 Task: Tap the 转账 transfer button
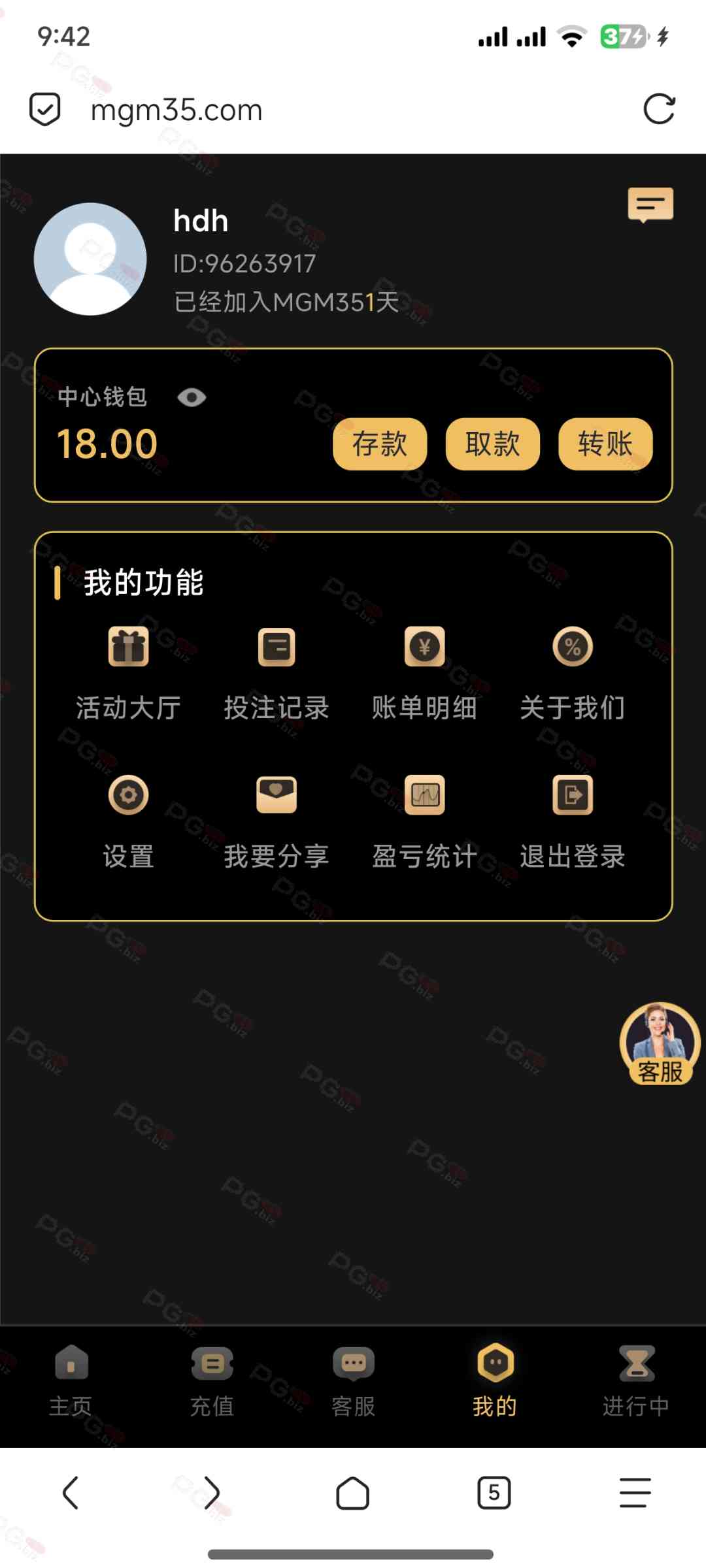(x=605, y=444)
